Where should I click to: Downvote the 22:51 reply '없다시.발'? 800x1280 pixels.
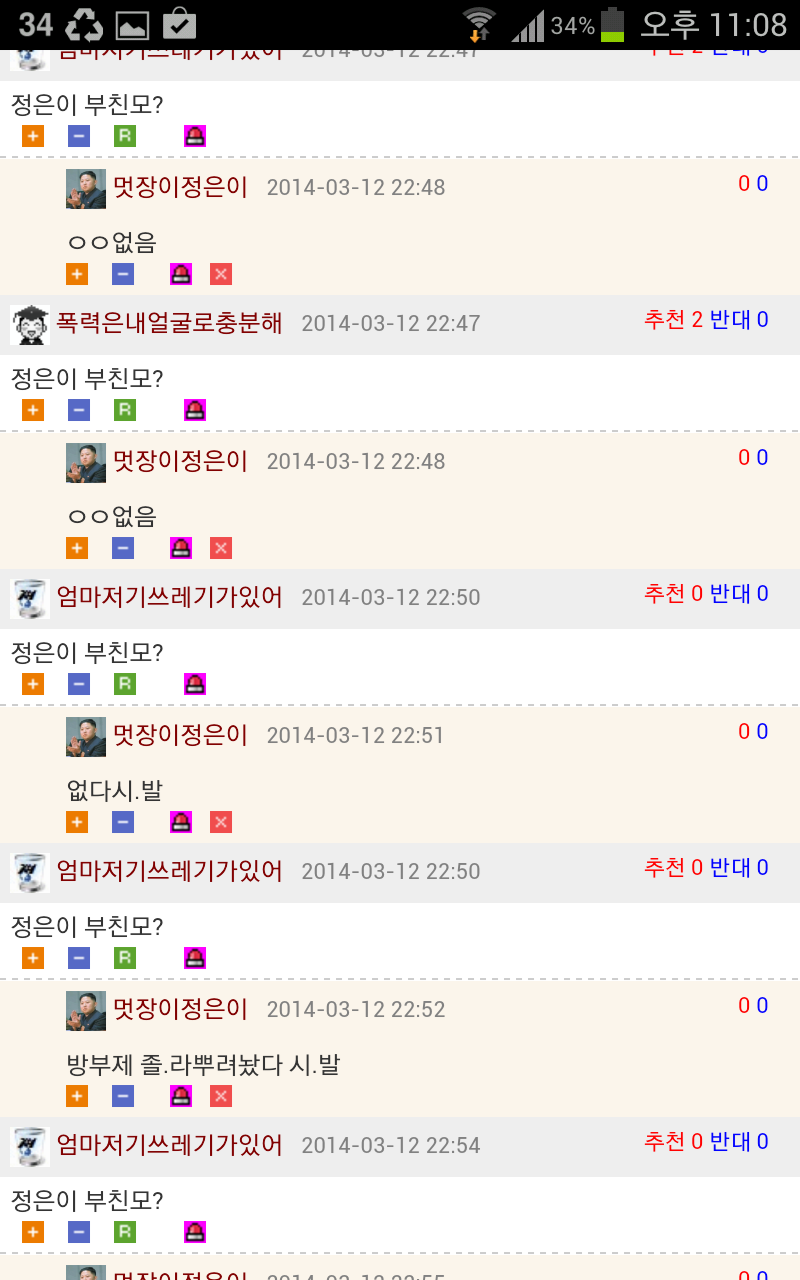click(x=123, y=822)
